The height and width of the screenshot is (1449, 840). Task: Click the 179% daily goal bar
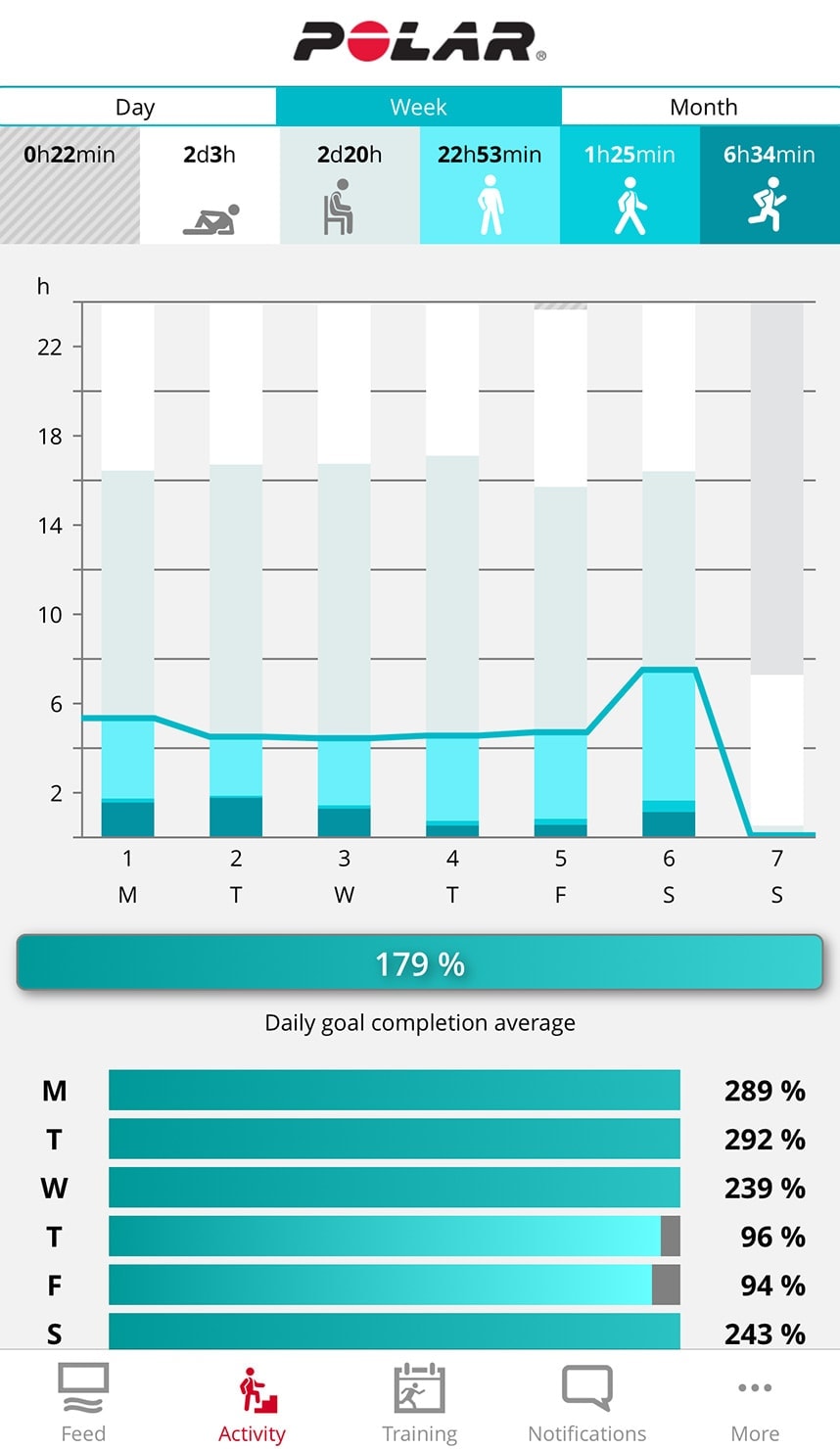(x=419, y=963)
